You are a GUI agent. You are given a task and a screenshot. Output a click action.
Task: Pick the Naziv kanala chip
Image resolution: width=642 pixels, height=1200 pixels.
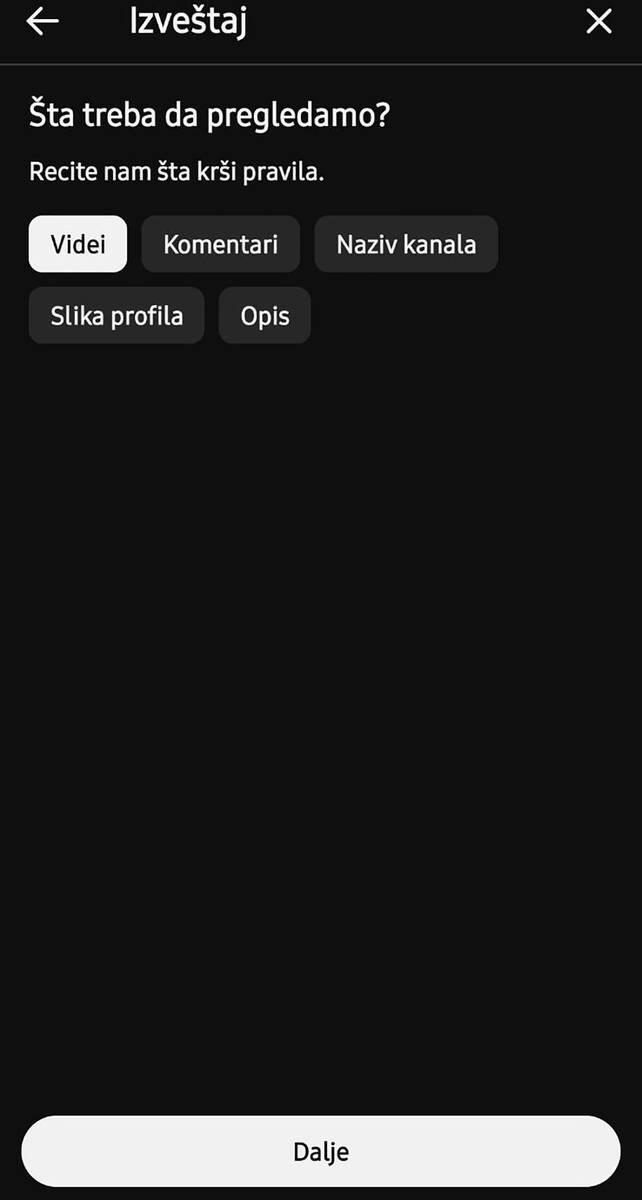click(x=406, y=244)
